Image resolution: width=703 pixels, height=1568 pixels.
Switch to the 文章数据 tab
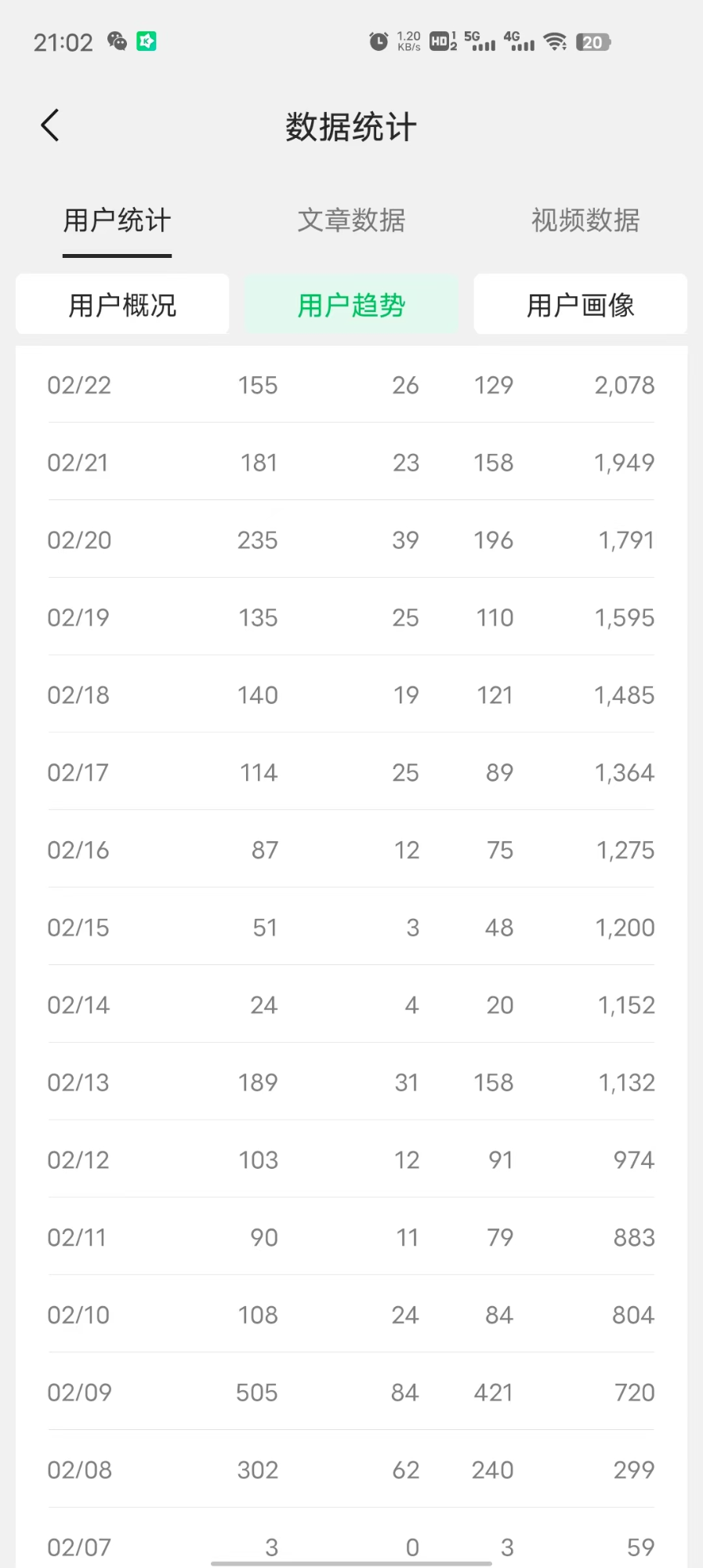click(x=351, y=220)
